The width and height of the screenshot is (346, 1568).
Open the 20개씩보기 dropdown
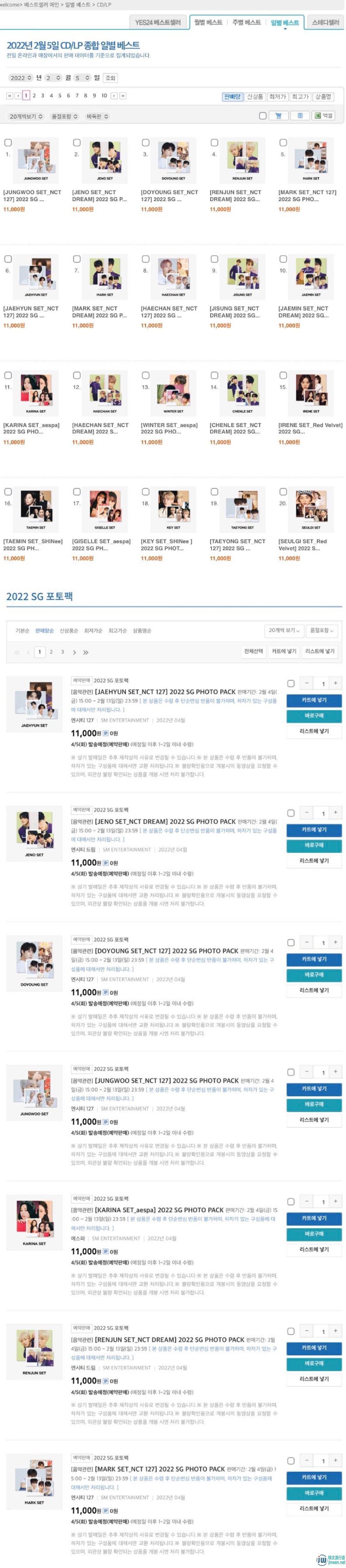[26, 116]
